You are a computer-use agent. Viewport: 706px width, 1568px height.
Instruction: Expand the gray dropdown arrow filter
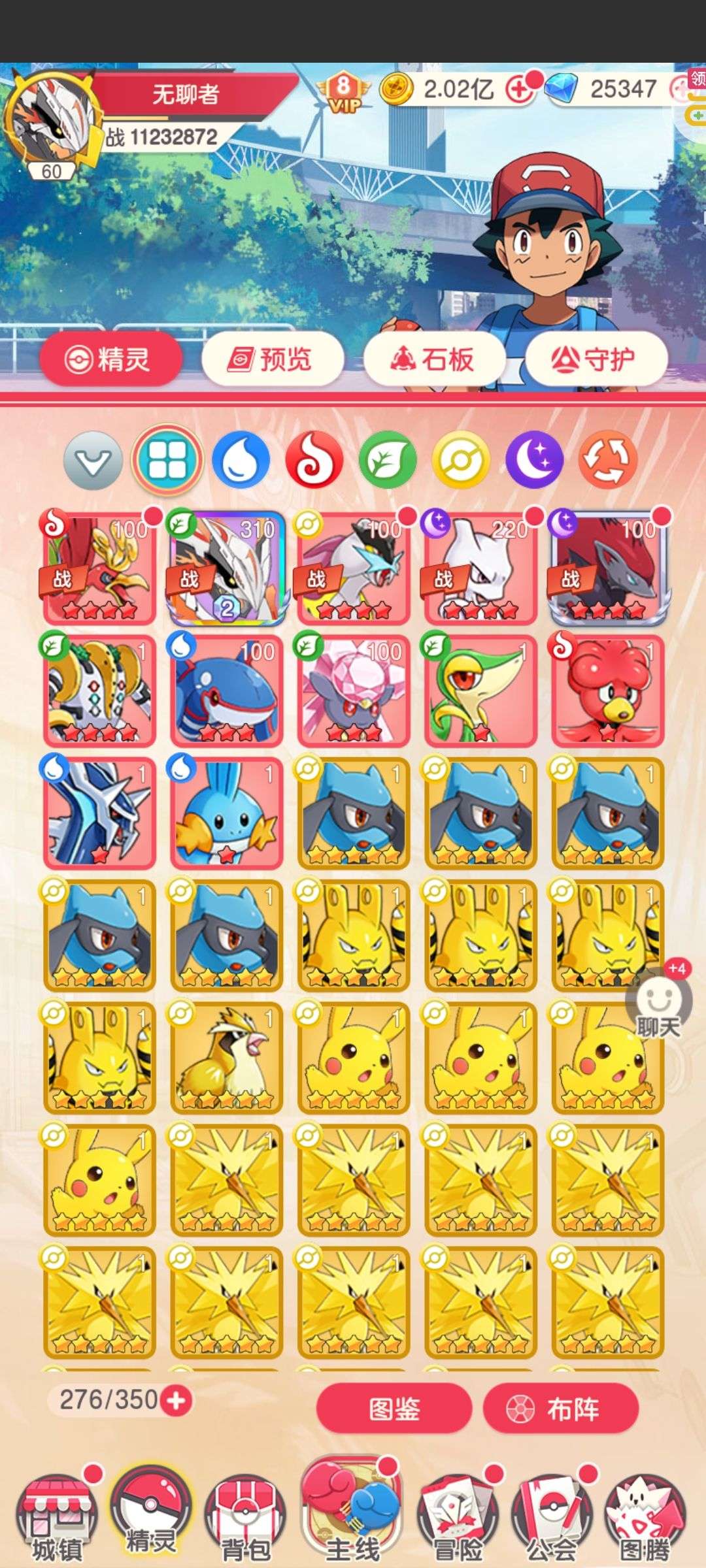[x=93, y=460]
